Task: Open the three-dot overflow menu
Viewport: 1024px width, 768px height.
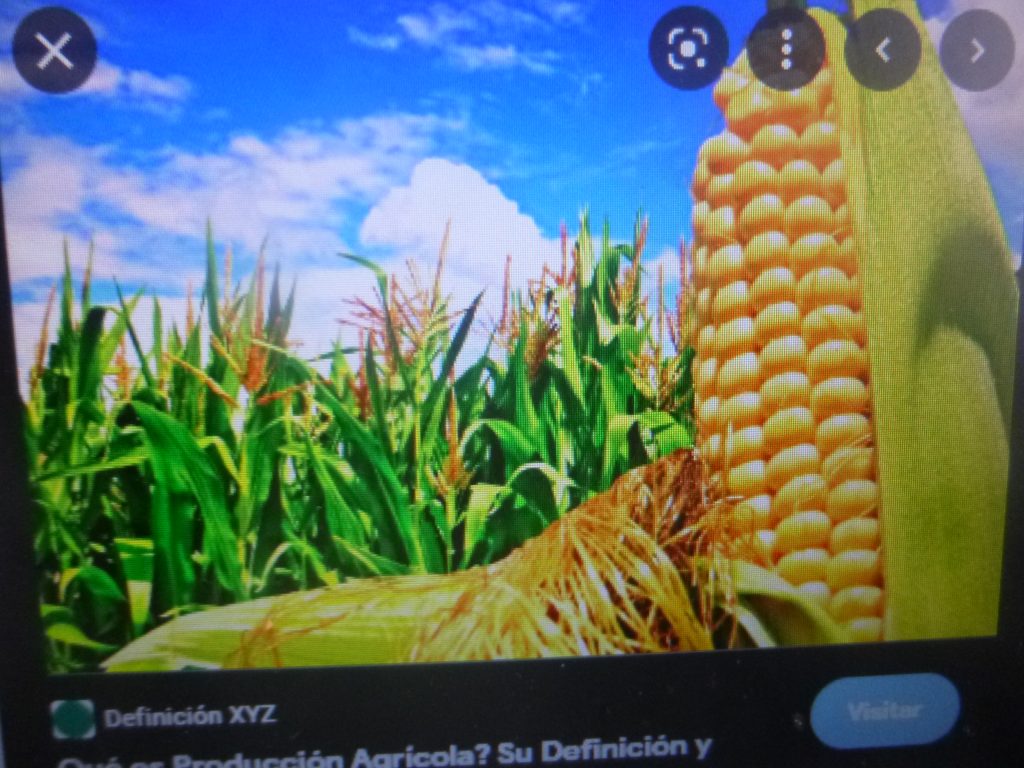Action: 786,48
